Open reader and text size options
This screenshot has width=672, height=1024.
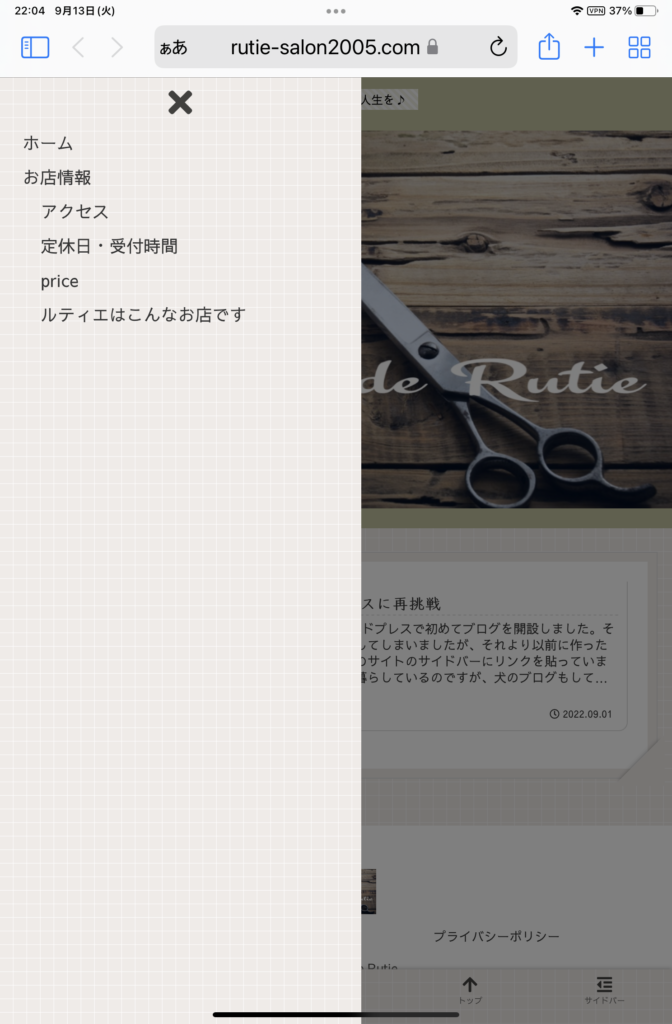(173, 47)
